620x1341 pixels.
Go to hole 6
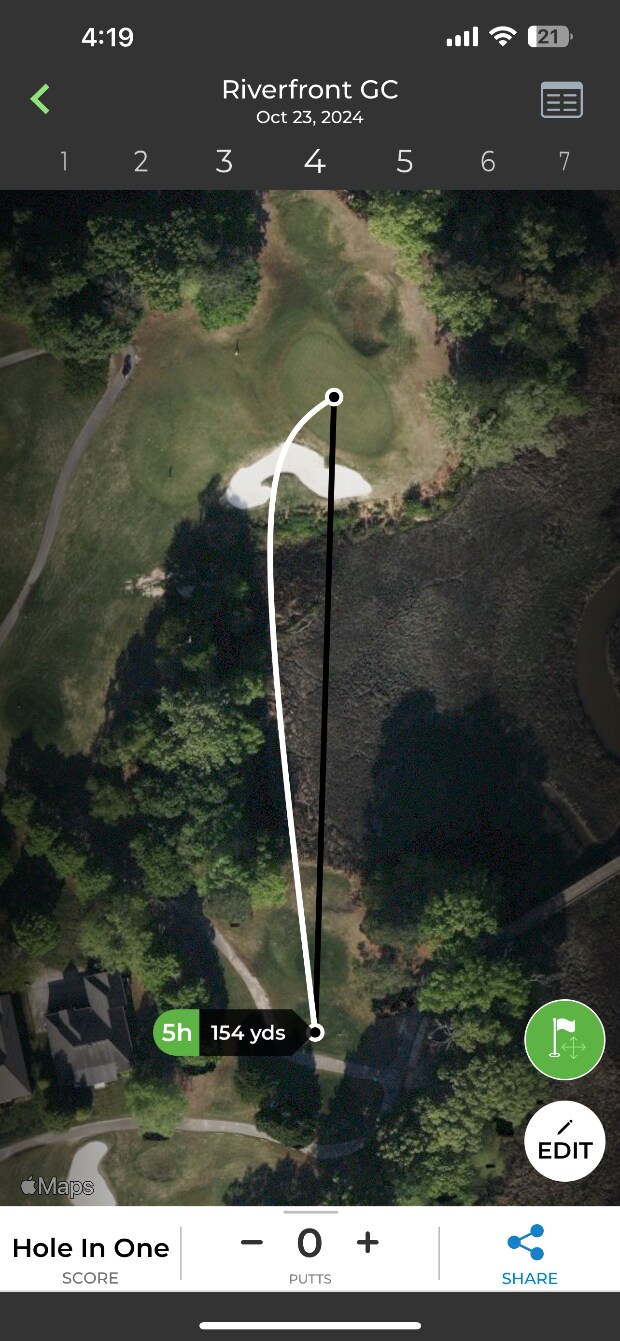(488, 161)
